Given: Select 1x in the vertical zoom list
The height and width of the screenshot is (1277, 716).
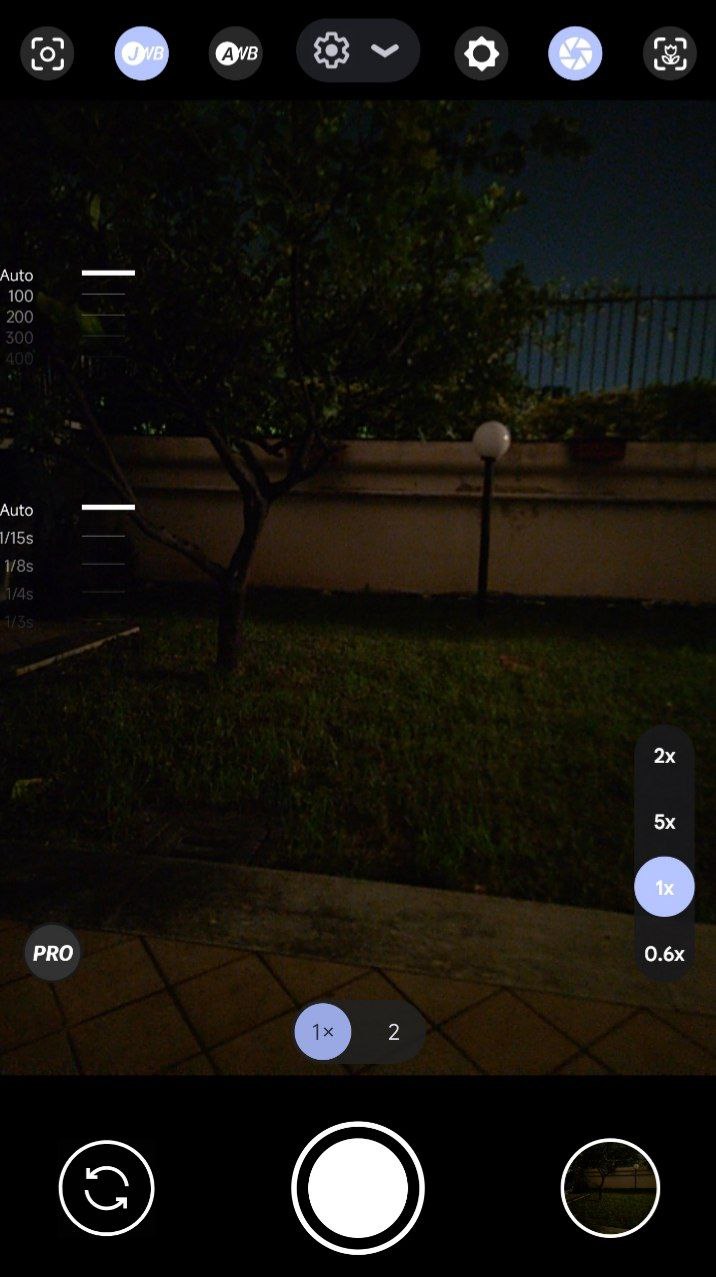Looking at the screenshot, I should coord(664,887).
